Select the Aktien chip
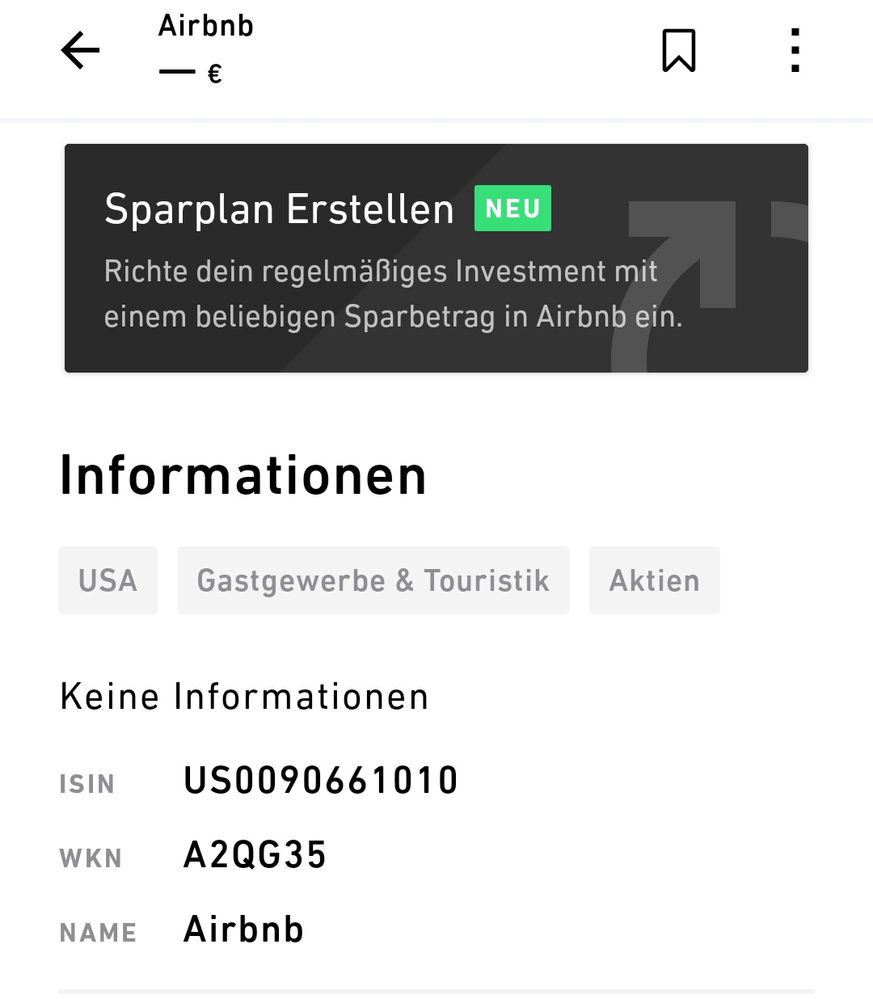The image size is (873, 999). point(654,580)
